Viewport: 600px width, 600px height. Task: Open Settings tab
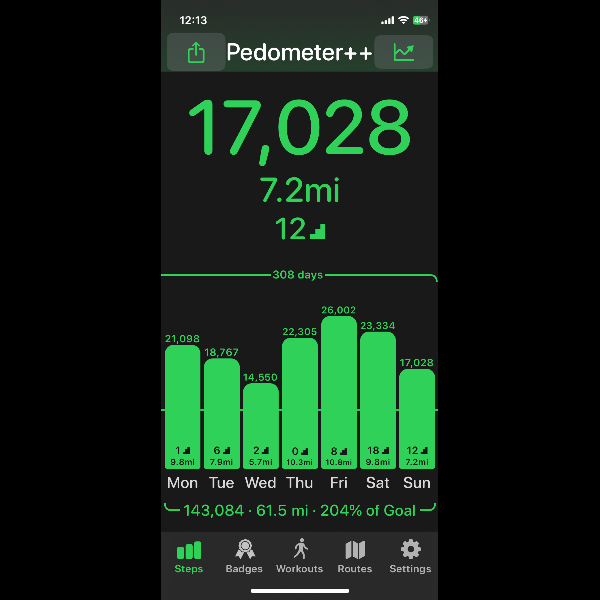[410, 556]
